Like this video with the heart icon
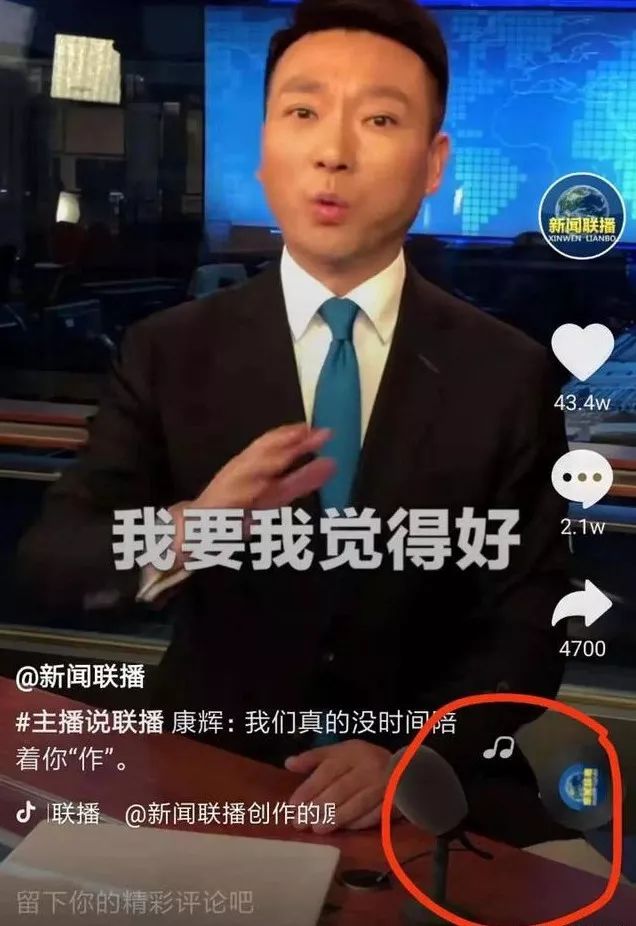Image resolution: width=636 pixels, height=926 pixels. [x=582, y=352]
